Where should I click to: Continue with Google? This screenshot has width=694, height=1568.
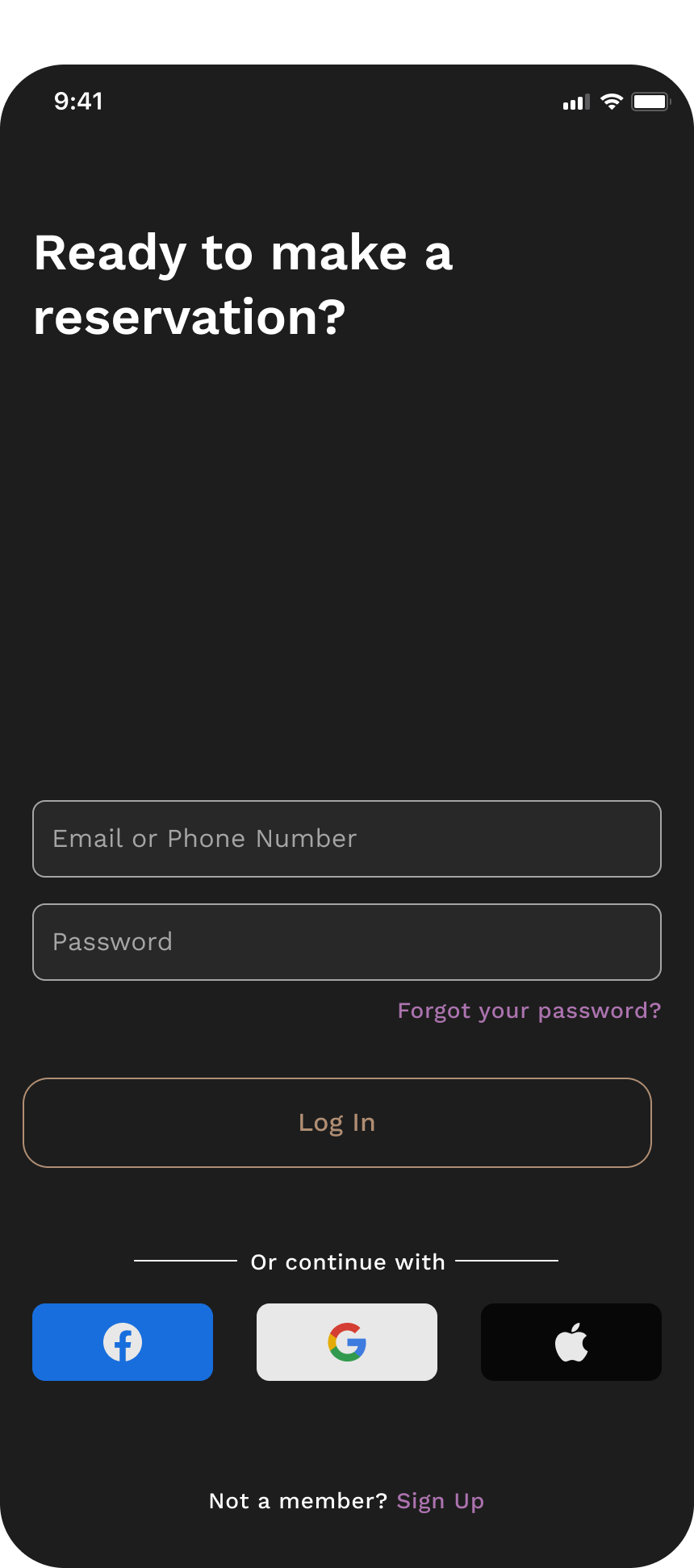coord(347,1342)
